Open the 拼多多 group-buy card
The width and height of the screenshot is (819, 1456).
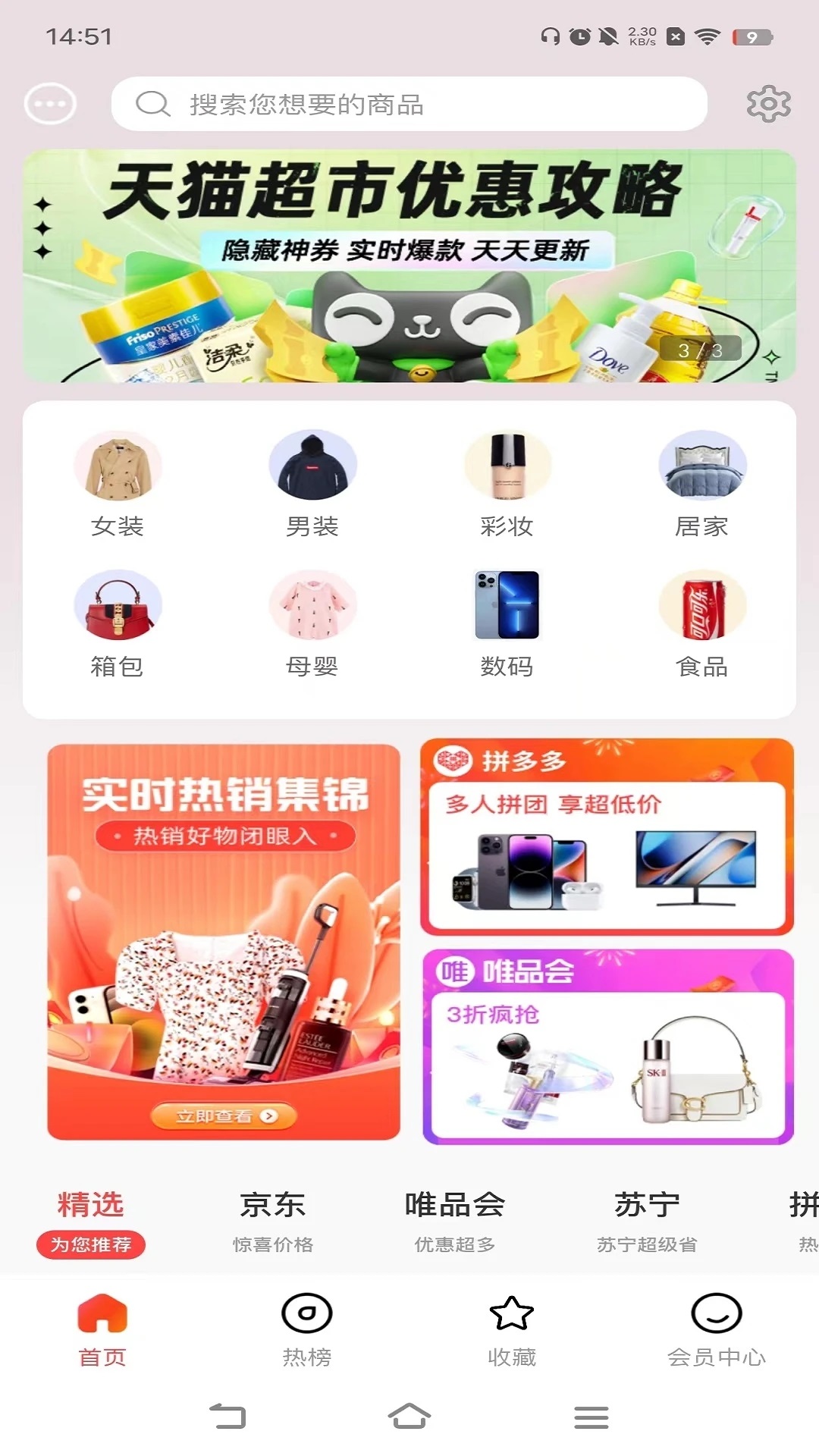pos(607,838)
